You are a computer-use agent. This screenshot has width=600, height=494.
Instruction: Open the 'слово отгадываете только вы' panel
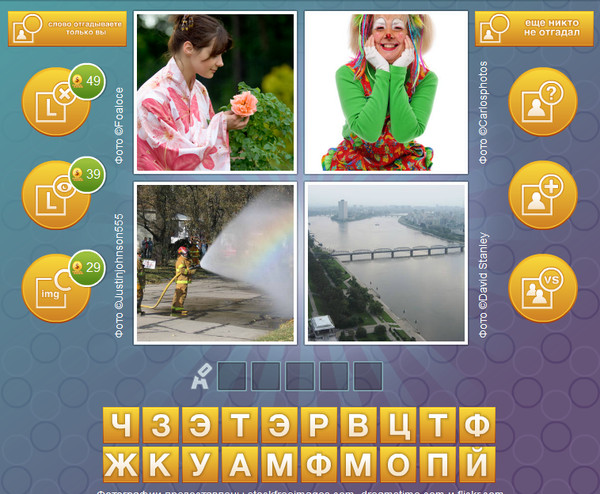[68, 29]
